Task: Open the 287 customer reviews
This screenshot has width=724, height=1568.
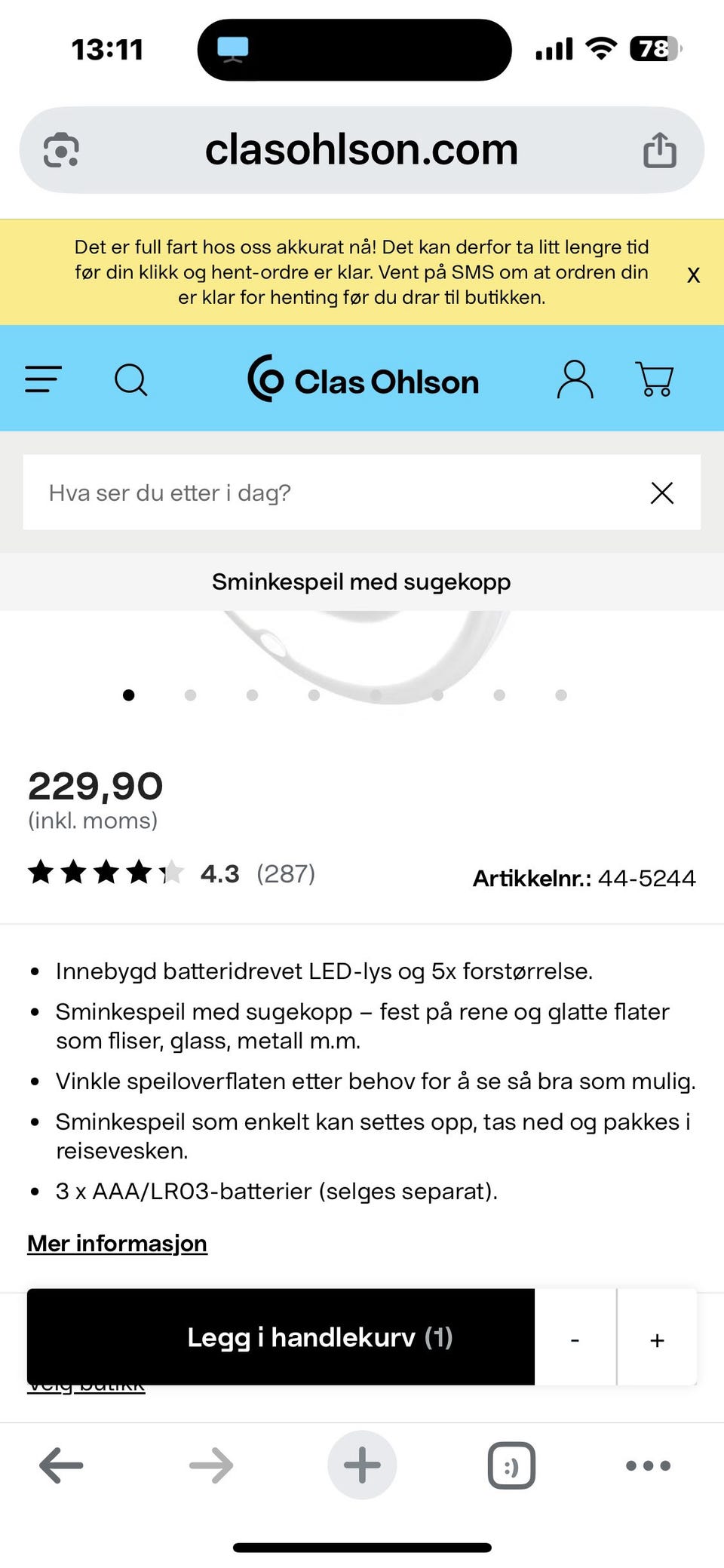Action: (x=286, y=873)
